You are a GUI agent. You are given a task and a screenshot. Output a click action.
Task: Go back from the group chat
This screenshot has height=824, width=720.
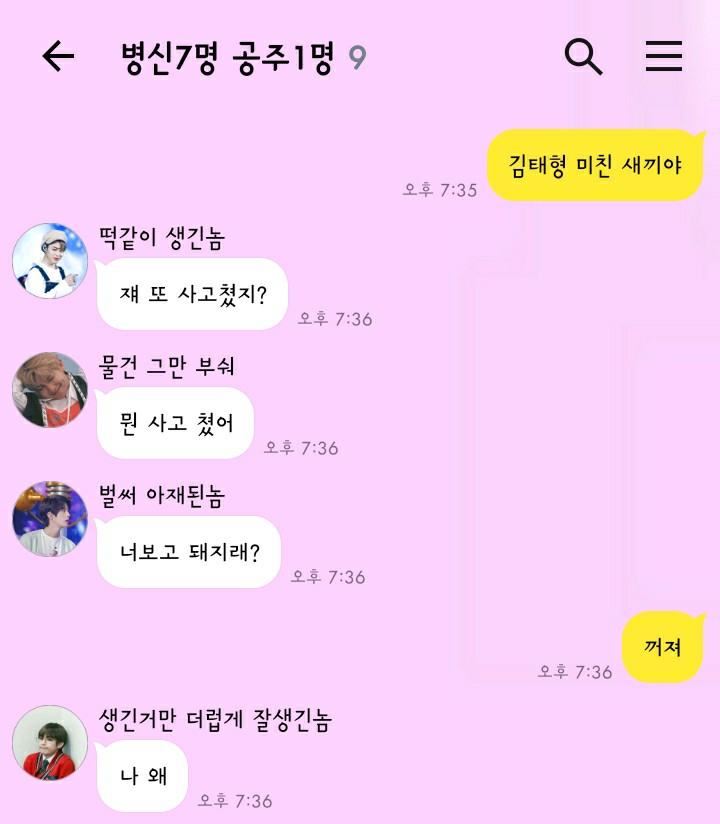[x=58, y=57]
